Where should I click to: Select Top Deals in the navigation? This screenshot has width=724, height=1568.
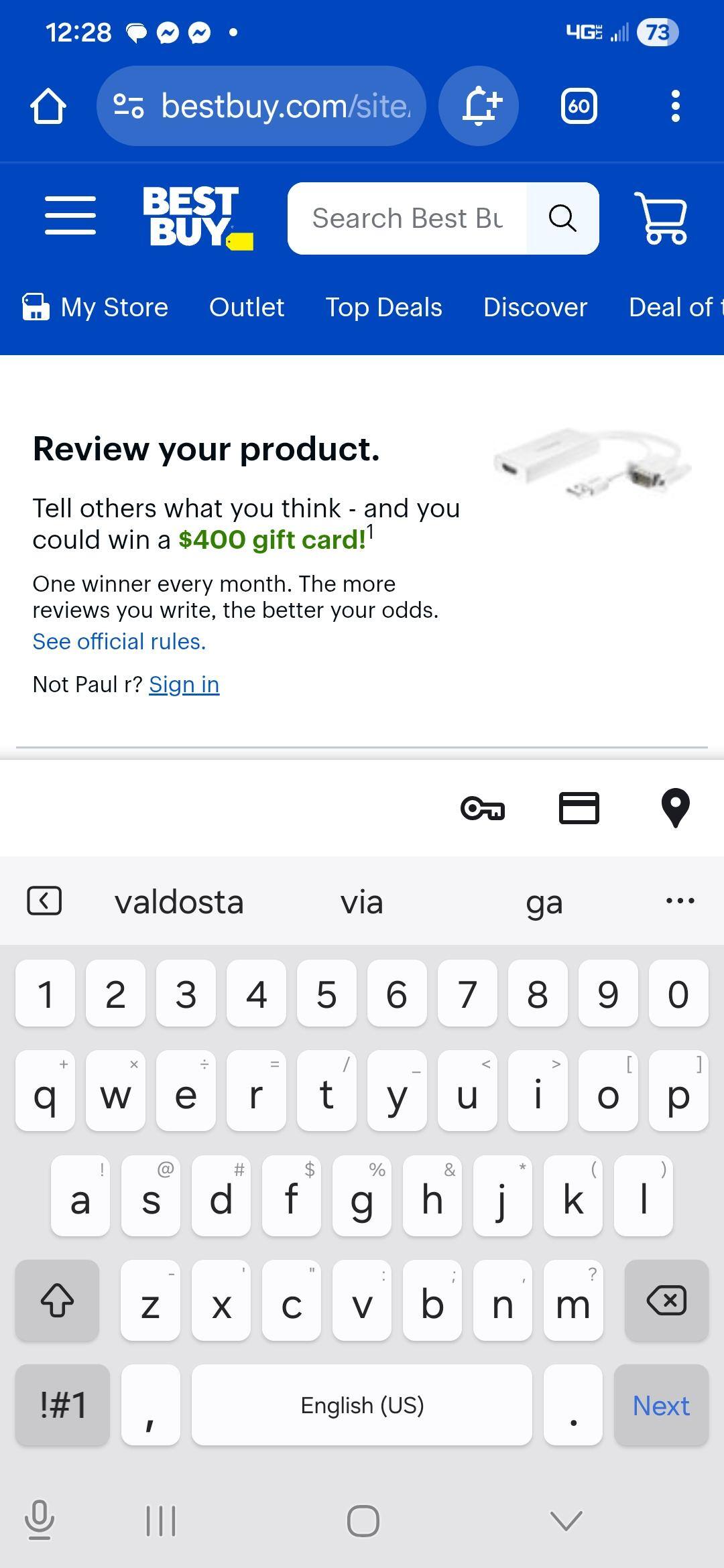point(383,307)
